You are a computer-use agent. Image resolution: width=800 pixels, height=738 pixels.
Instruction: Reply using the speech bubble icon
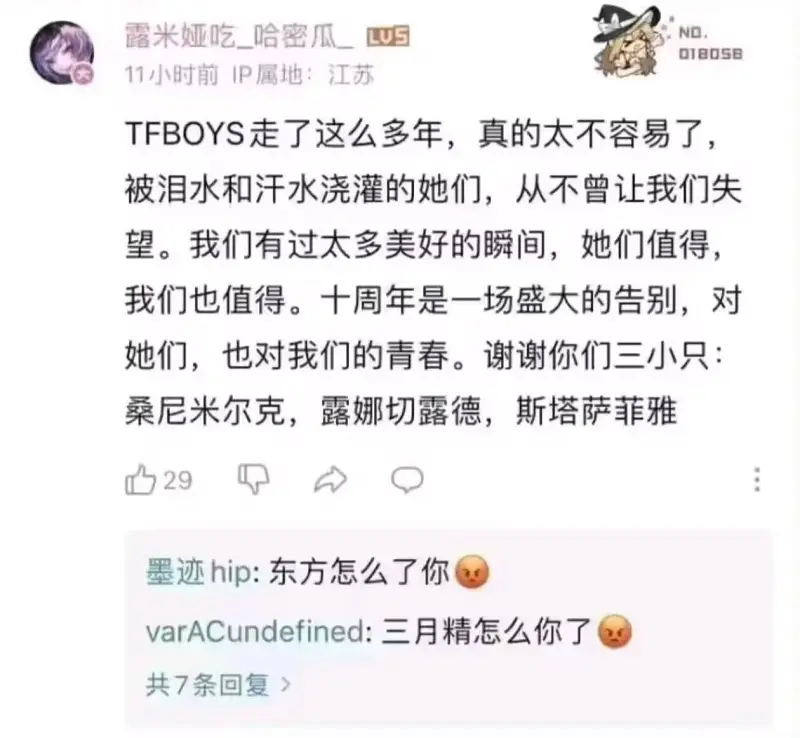click(406, 481)
